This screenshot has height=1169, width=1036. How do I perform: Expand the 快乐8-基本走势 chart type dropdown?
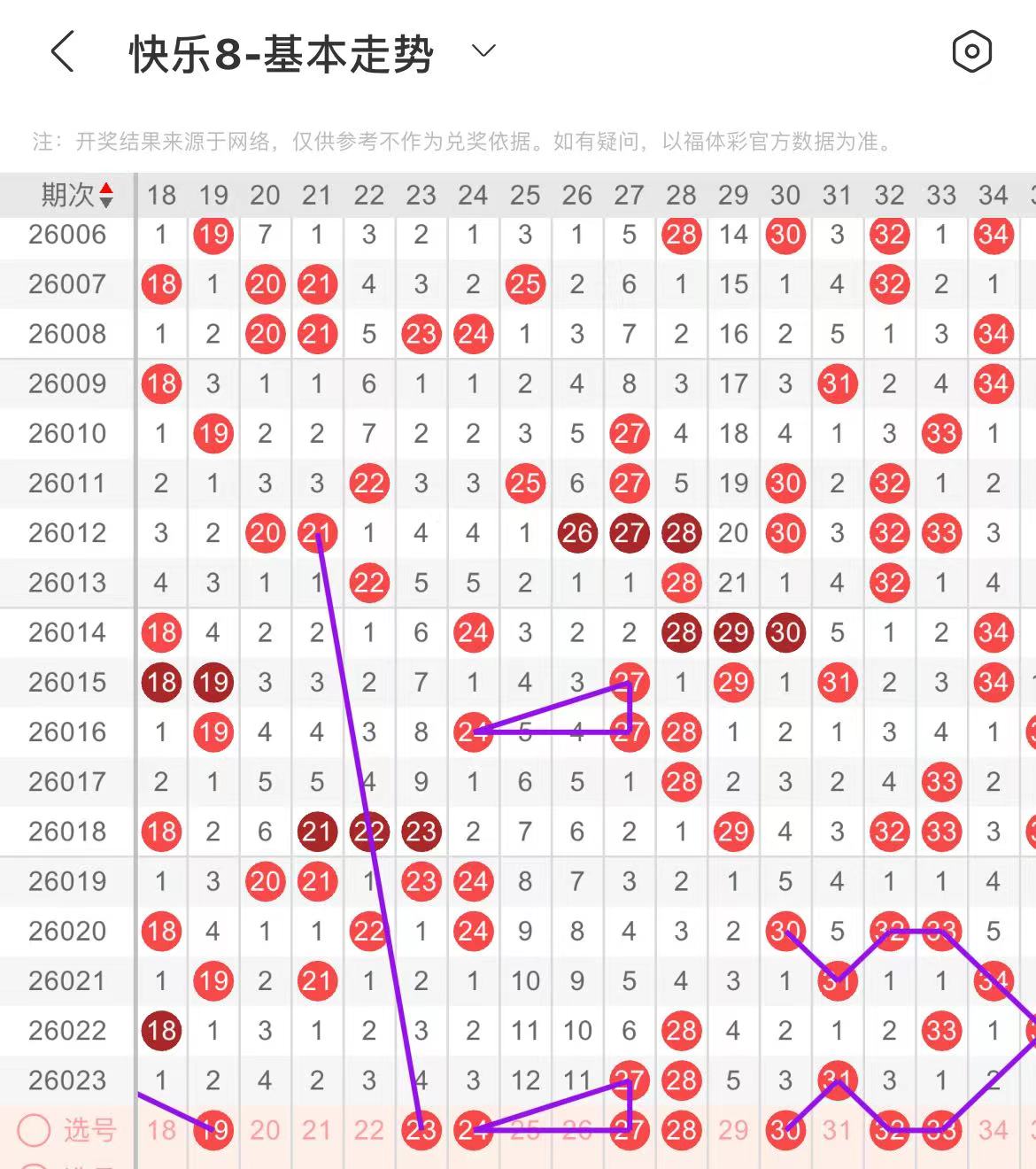coord(483,51)
